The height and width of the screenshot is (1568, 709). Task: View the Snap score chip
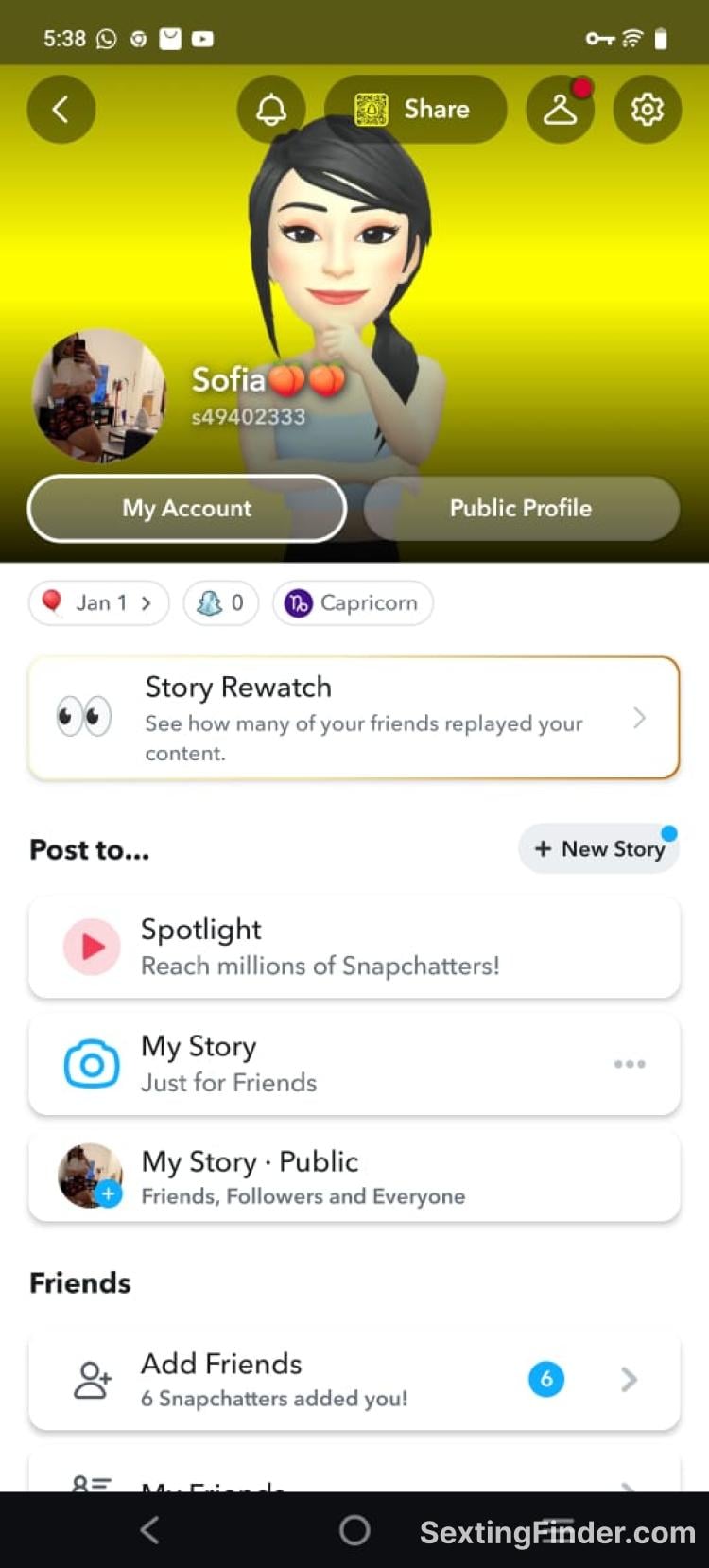(x=220, y=602)
